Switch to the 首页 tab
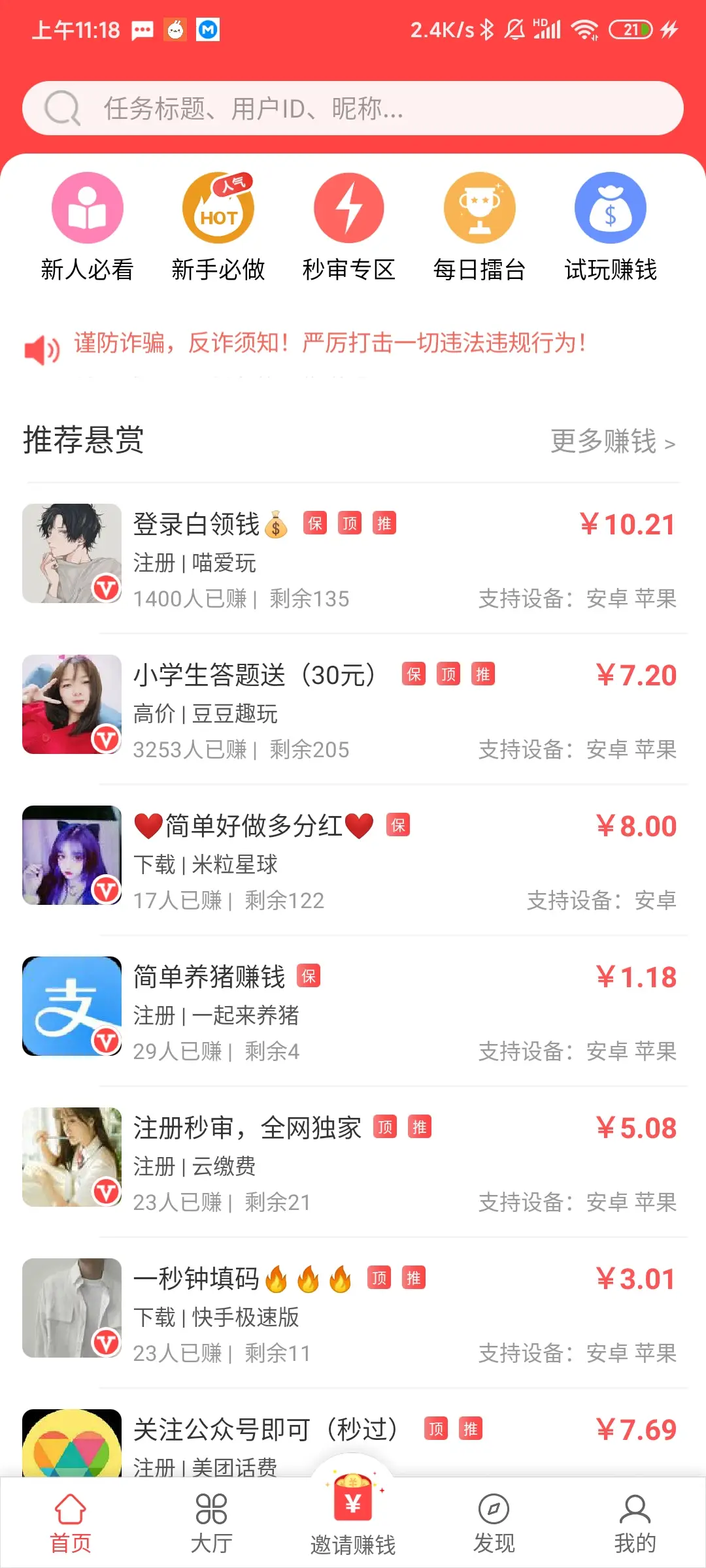This screenshot has width=706, height=1568. point(71,1524)
